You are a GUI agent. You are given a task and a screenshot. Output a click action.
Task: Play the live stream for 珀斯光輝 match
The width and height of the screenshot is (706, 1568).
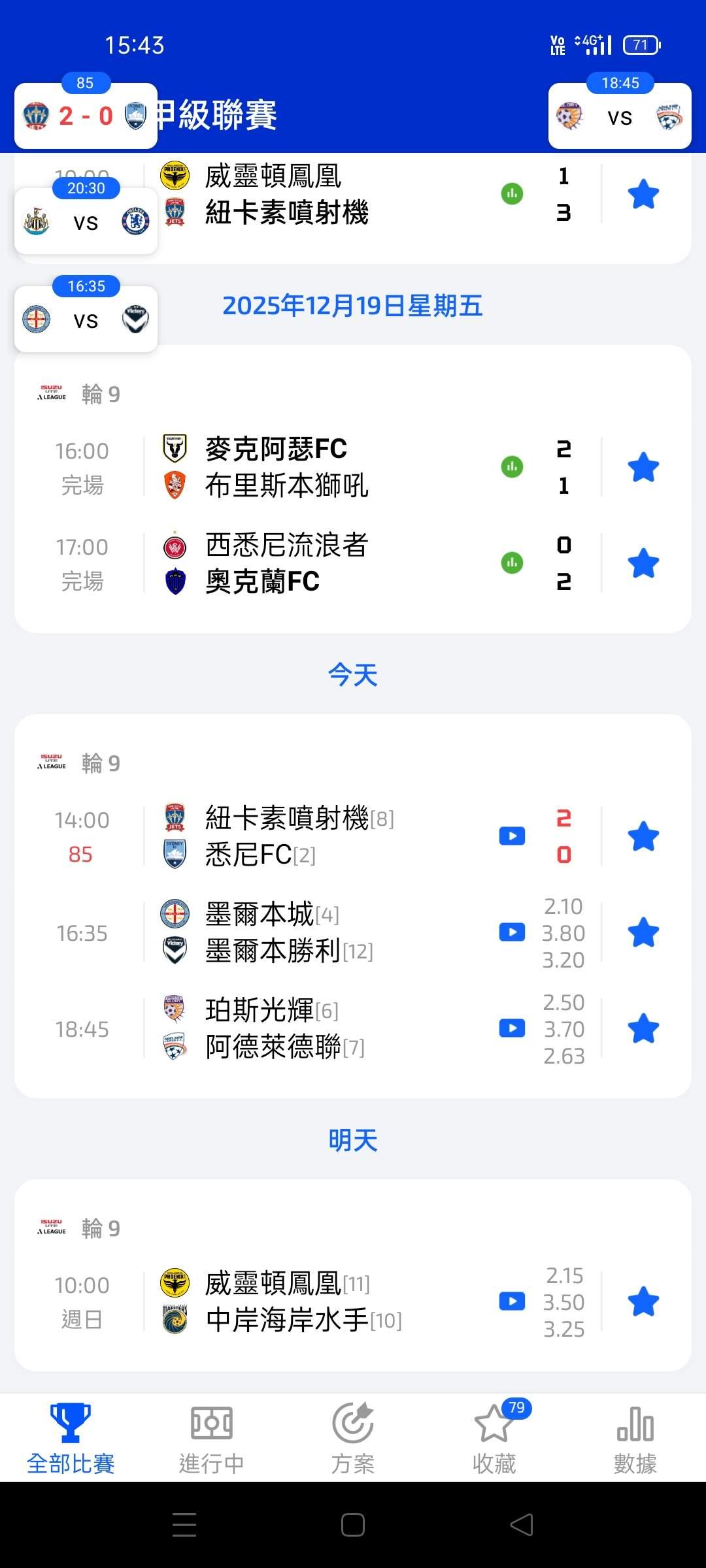tap(512, 1028)
